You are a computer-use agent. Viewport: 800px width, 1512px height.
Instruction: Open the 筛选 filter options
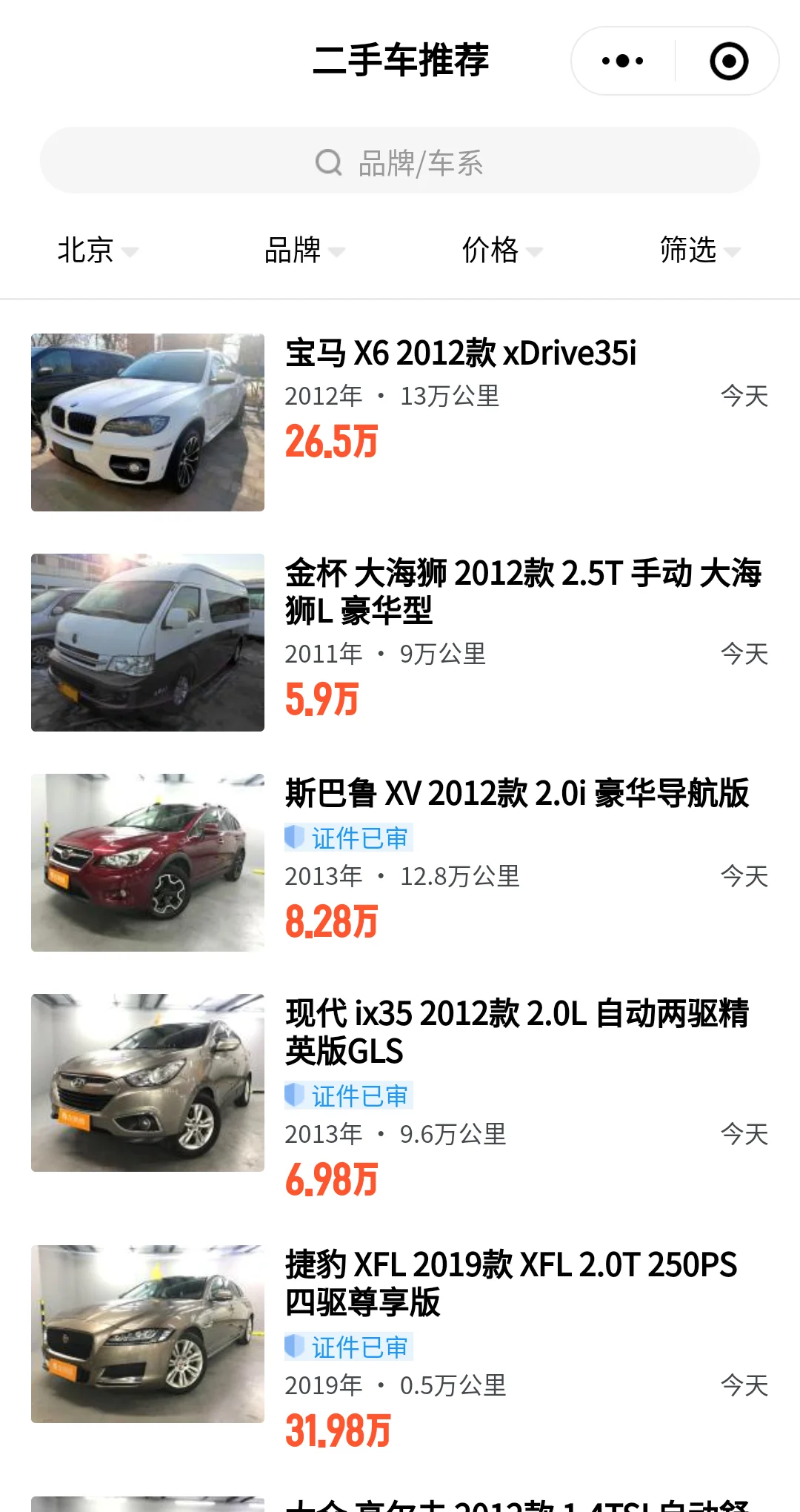[x=699, y=251]
